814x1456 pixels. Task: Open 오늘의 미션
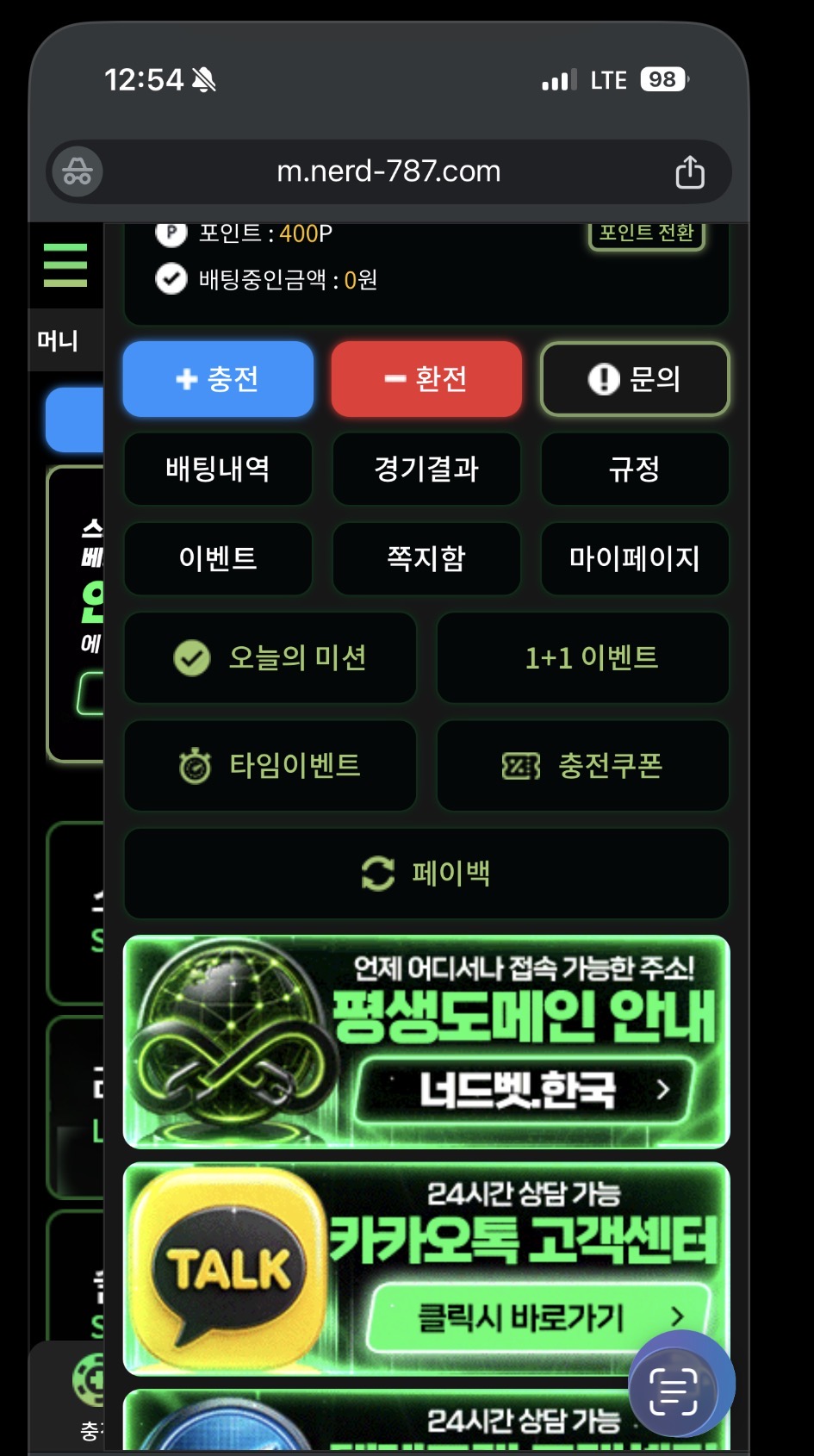270,658
